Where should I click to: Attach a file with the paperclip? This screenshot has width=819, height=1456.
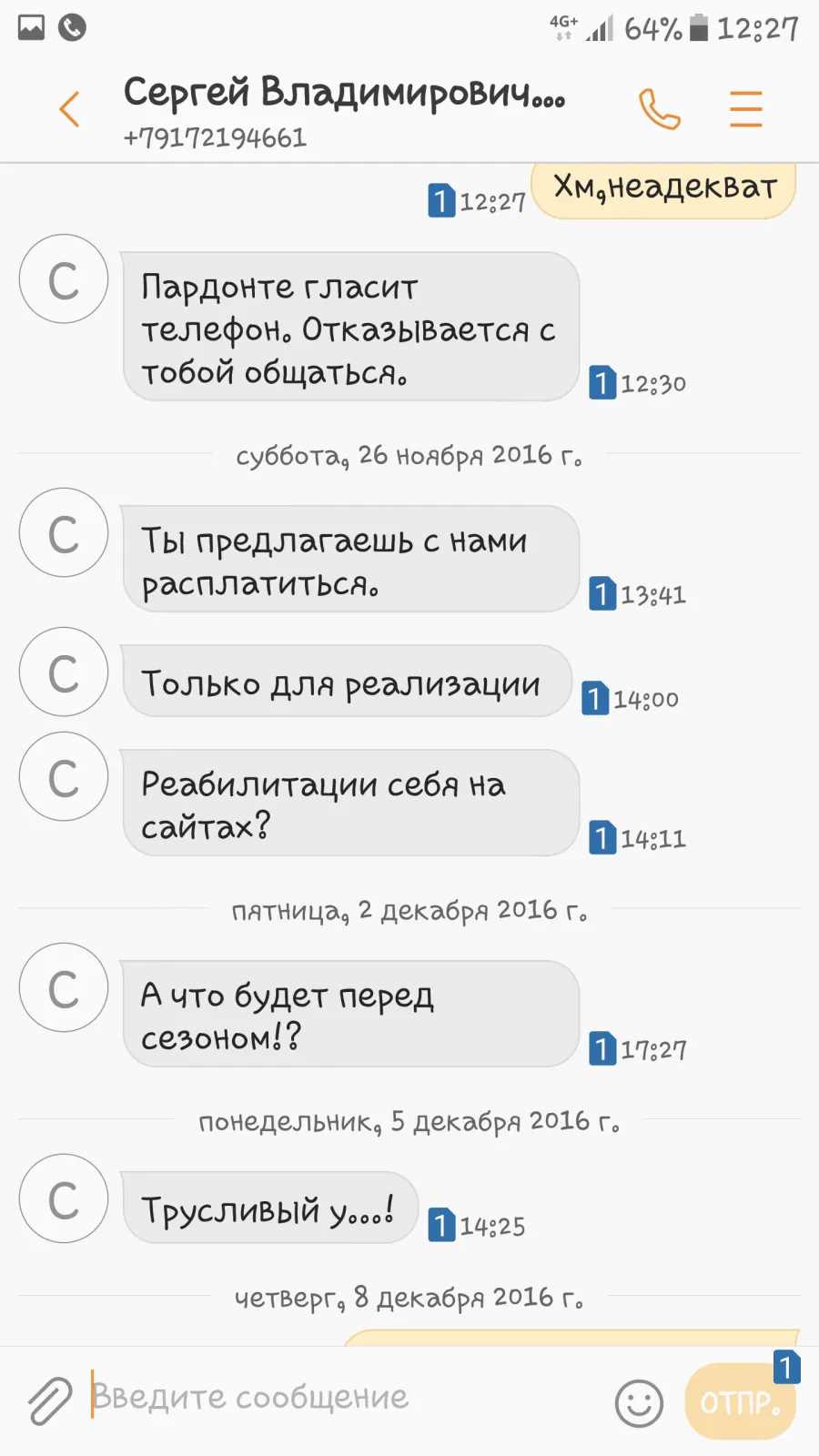point(49,1400)
